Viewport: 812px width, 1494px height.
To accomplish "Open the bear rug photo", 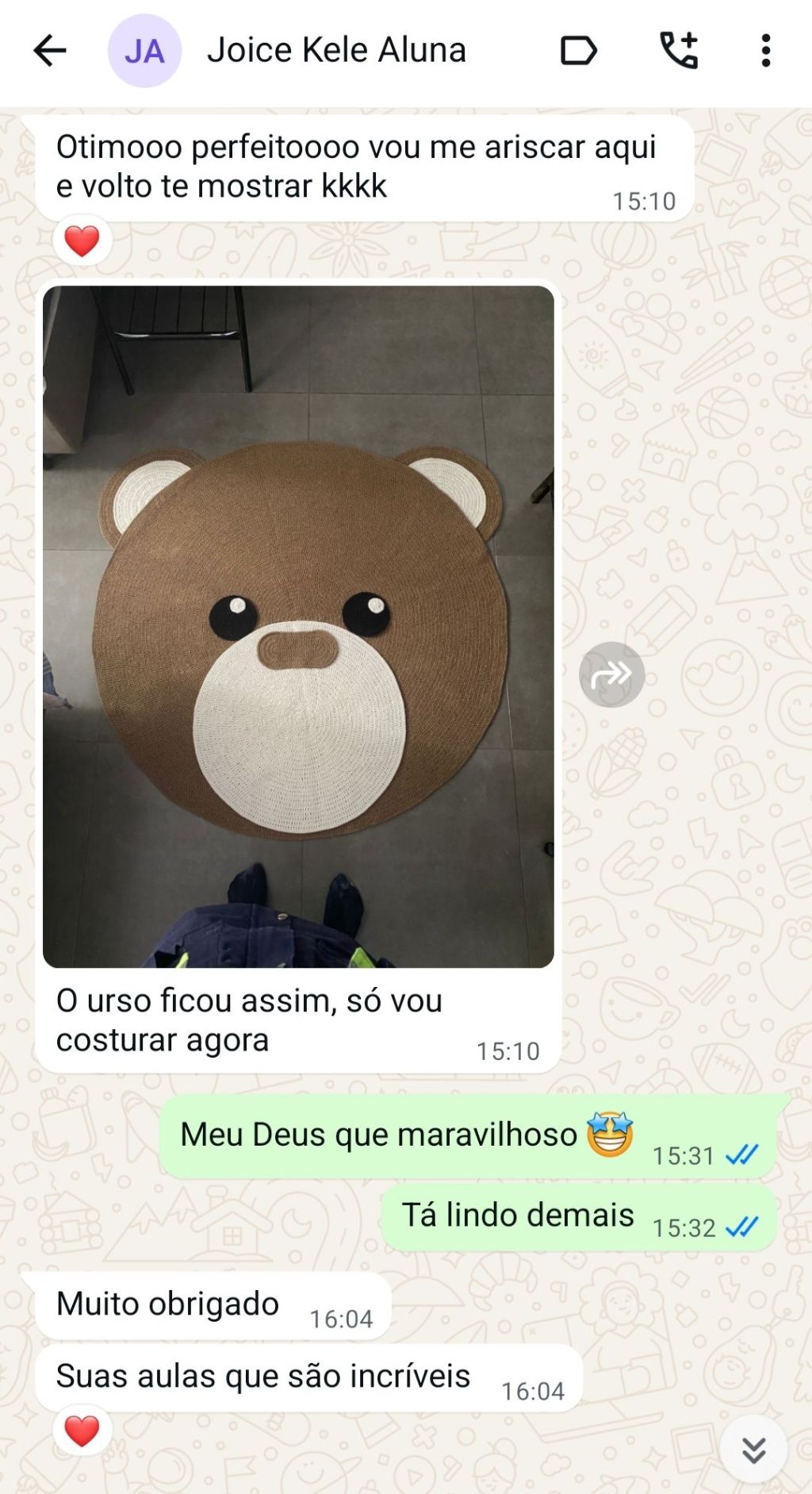I will [298, 626].
